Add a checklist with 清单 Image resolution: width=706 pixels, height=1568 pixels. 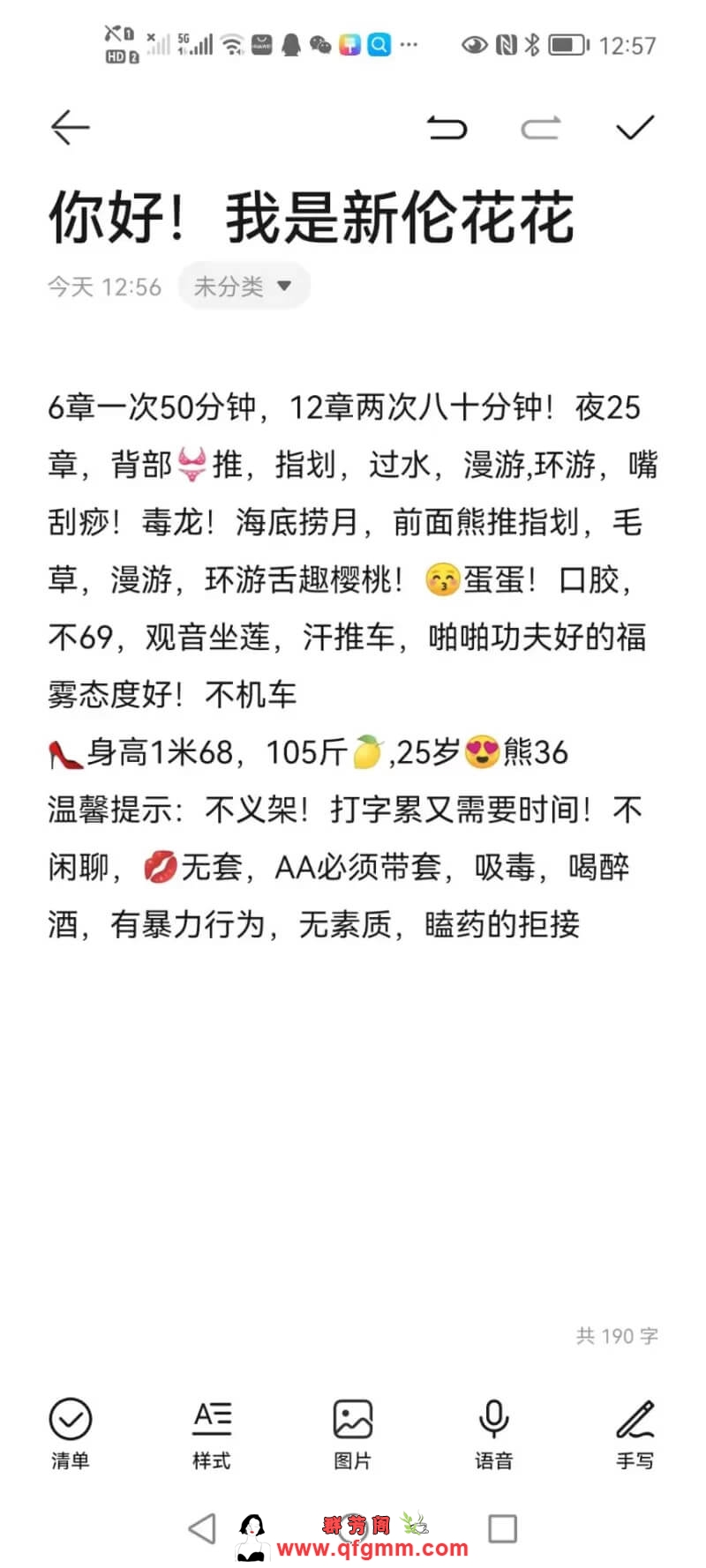point(70,1433)
